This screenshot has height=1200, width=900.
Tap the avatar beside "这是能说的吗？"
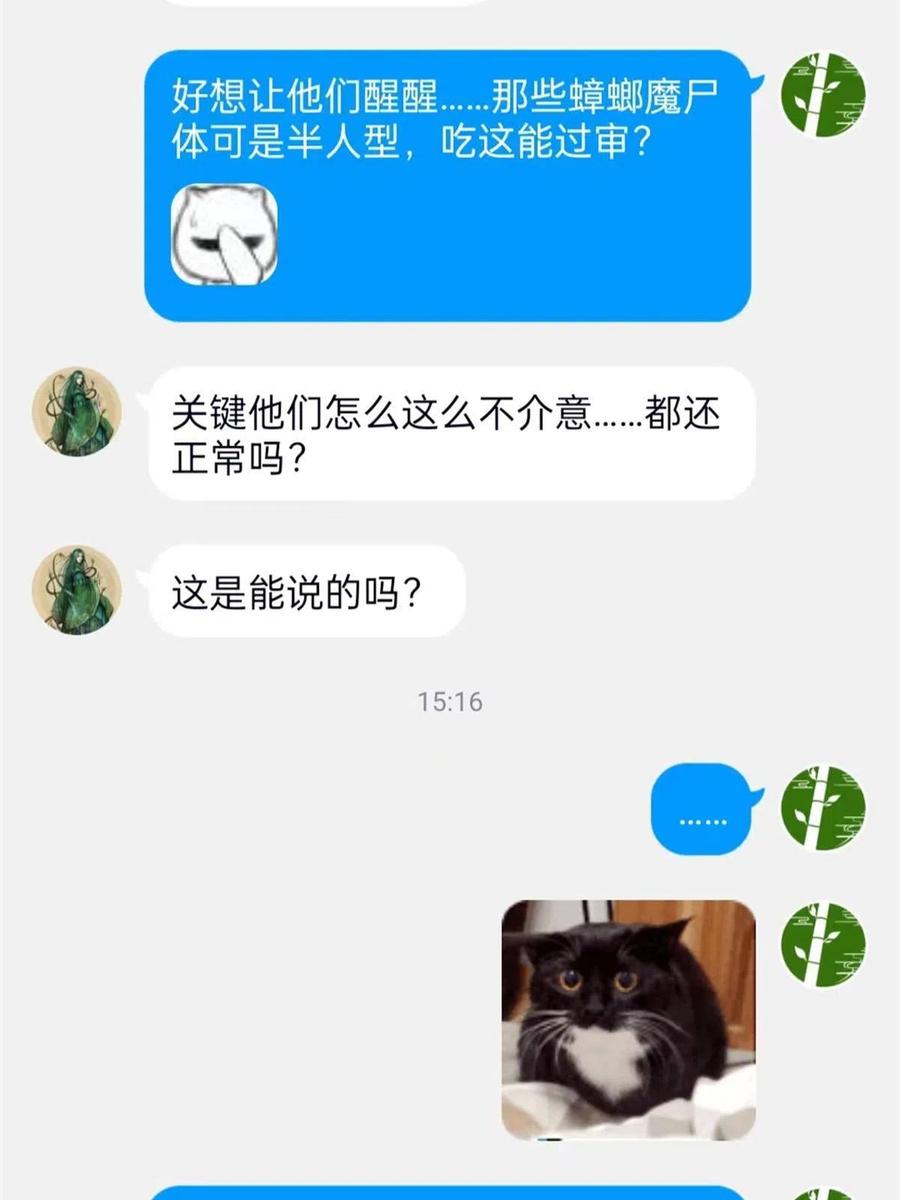pyautogui.click(x=77, y=590)
